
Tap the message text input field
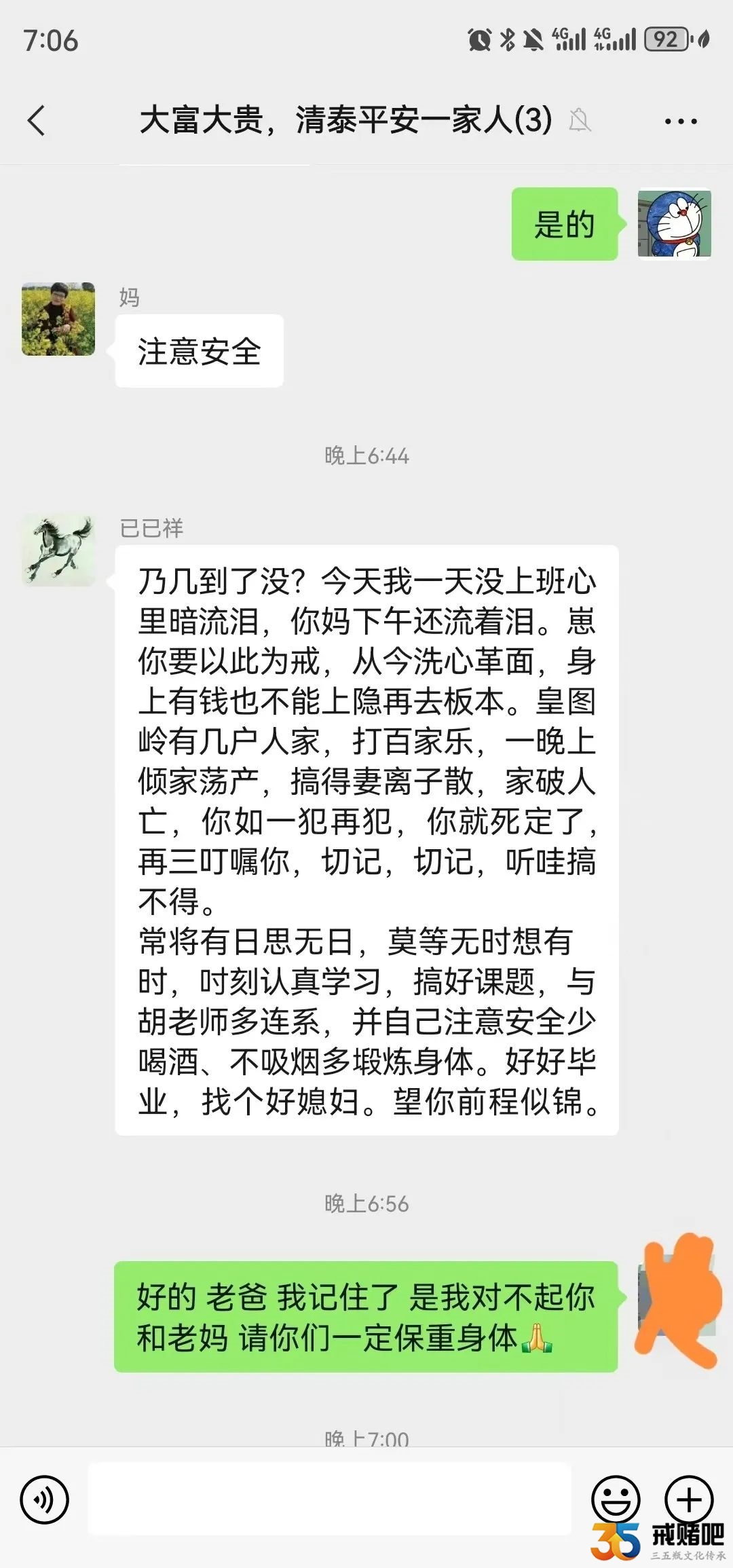coord(329,1499)
